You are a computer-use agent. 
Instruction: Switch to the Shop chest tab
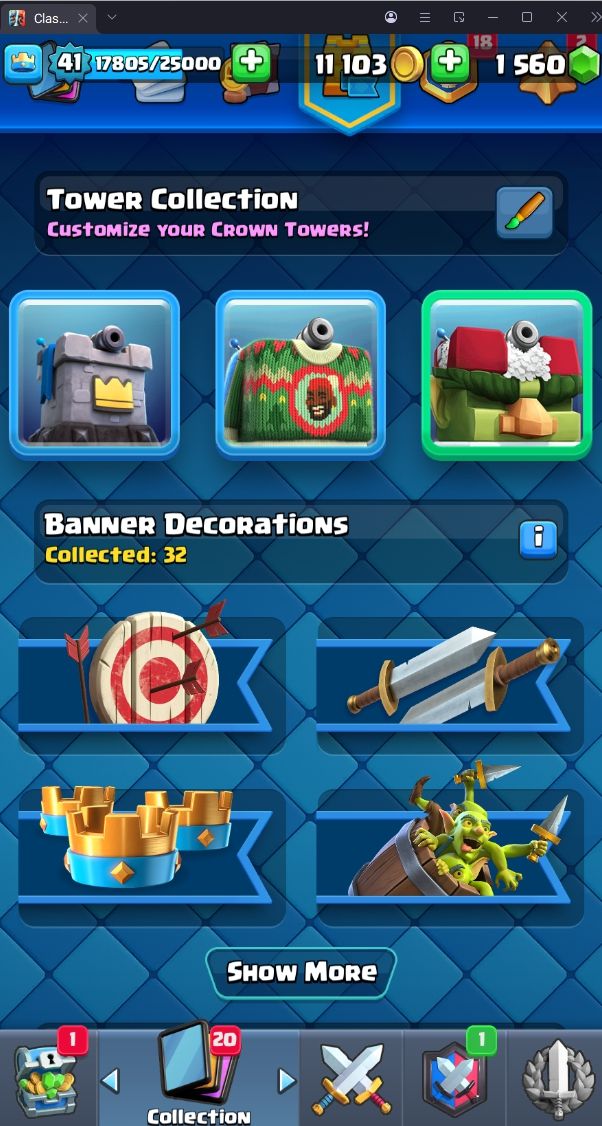coord(46,1078)
